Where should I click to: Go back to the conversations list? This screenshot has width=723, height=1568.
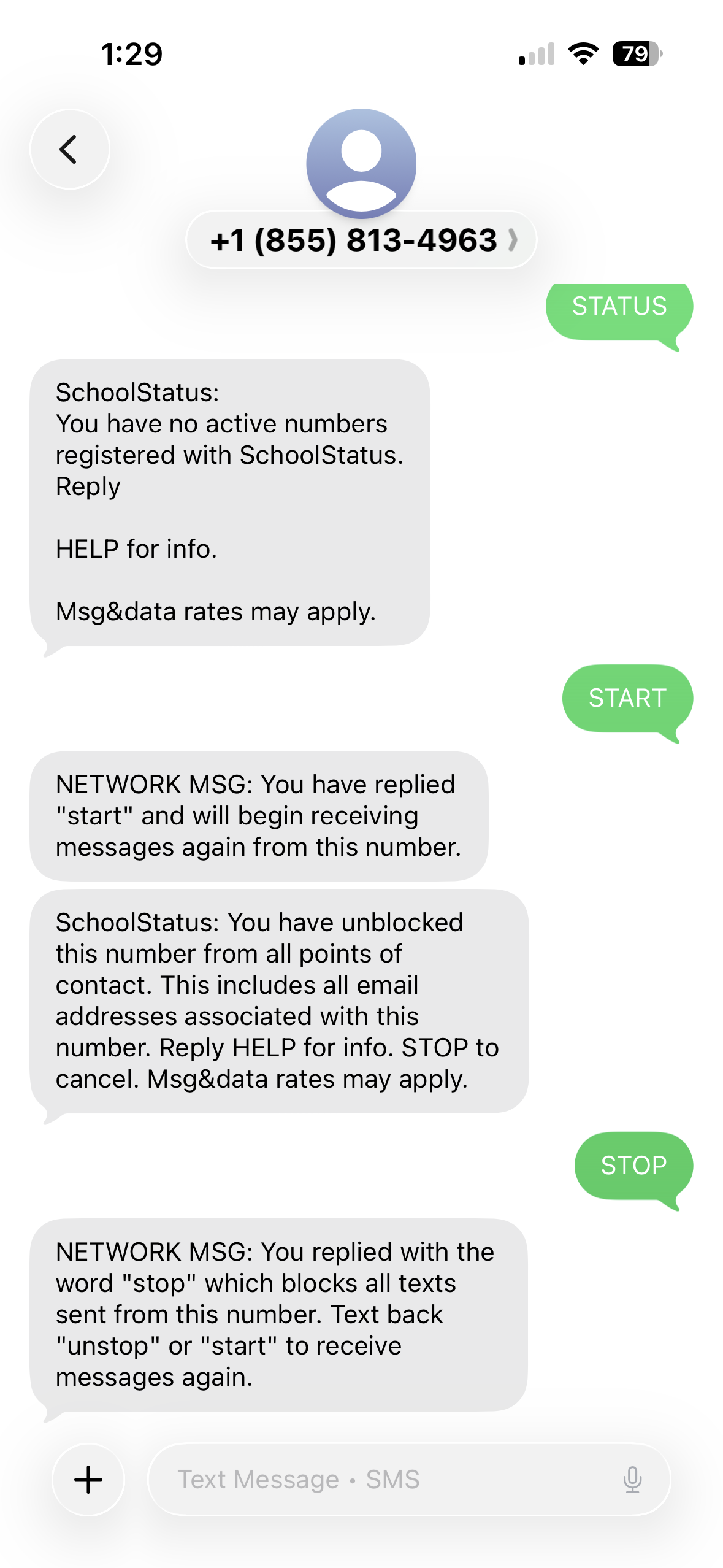tap(69, 149)
